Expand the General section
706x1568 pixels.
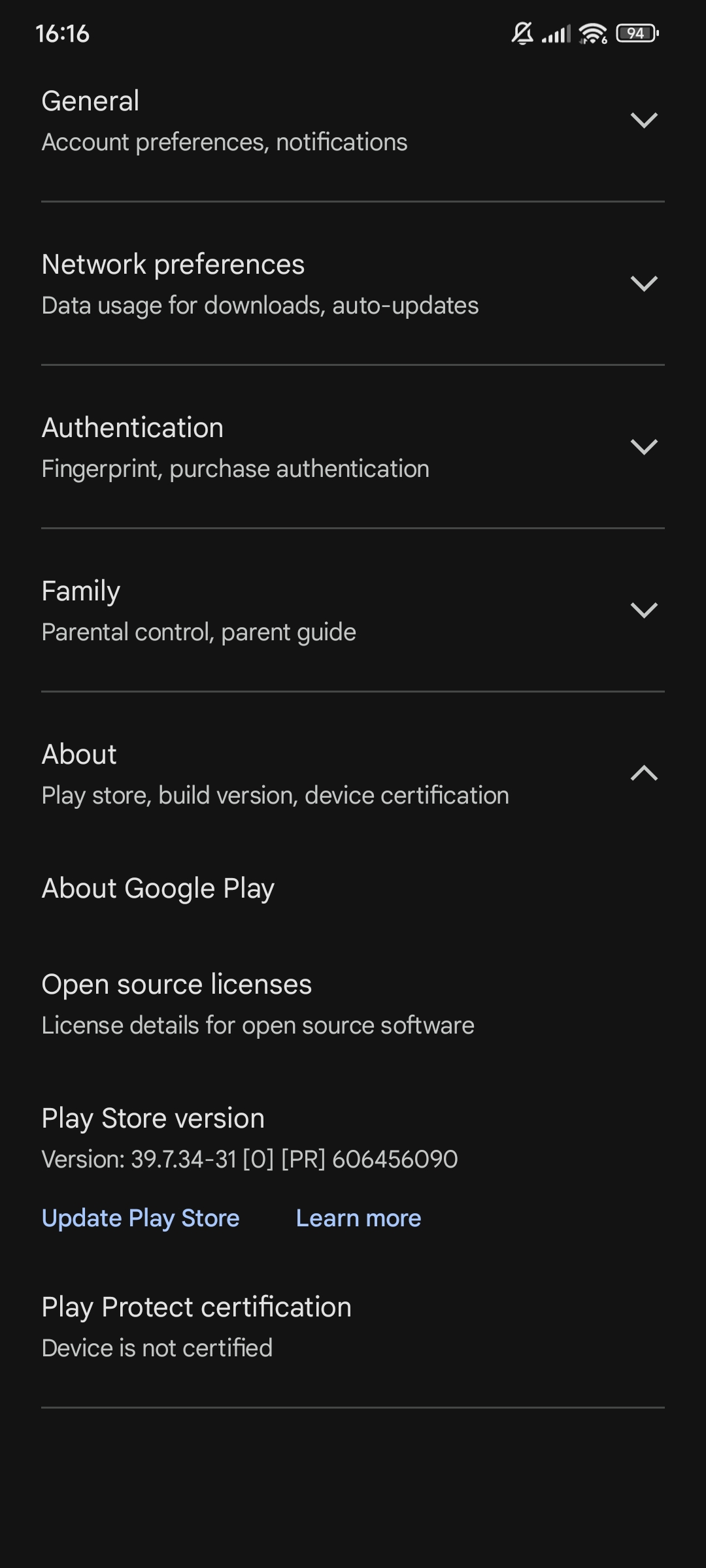click(353, 121)
